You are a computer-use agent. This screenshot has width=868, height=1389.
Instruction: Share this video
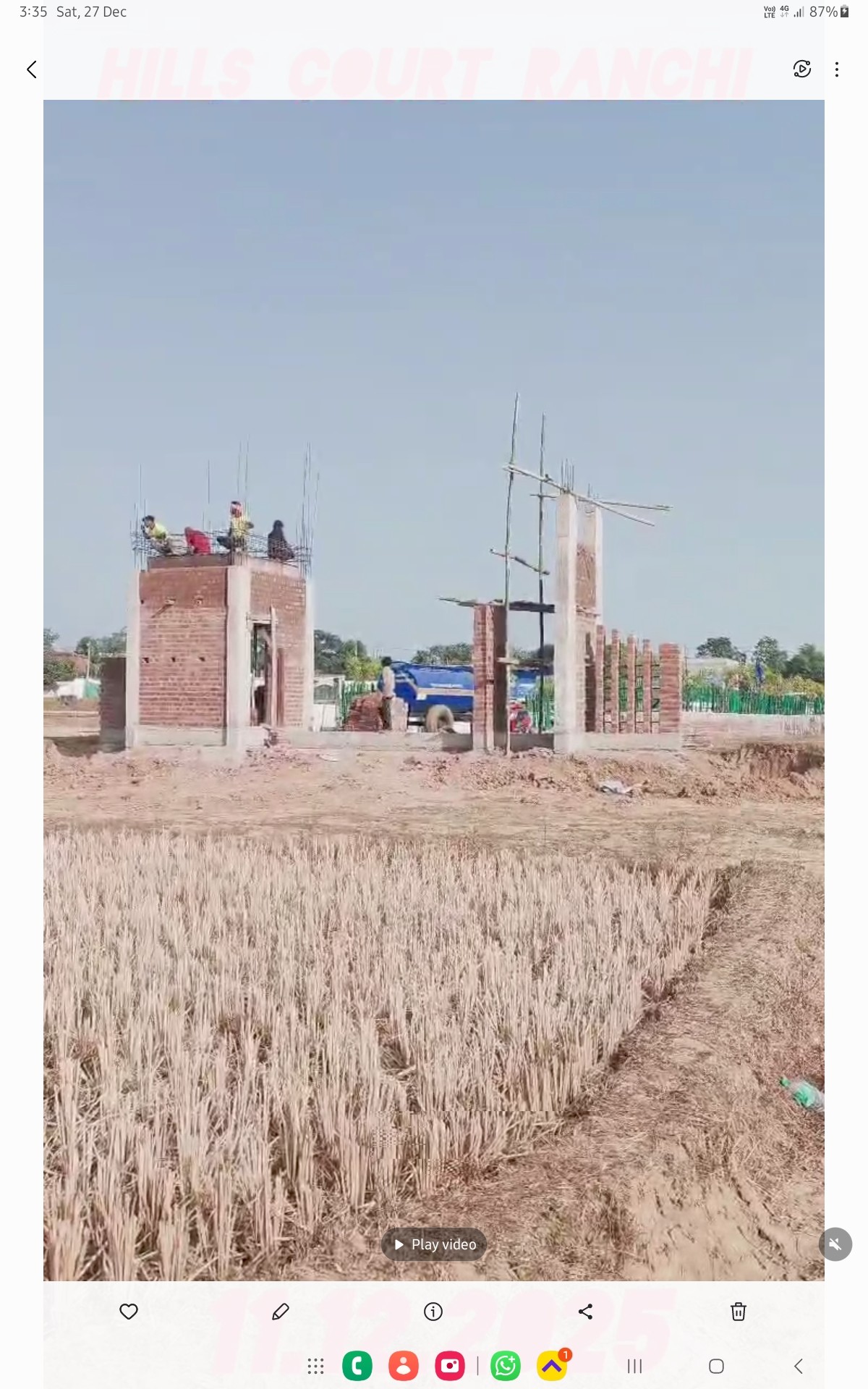click(586, 1312)
